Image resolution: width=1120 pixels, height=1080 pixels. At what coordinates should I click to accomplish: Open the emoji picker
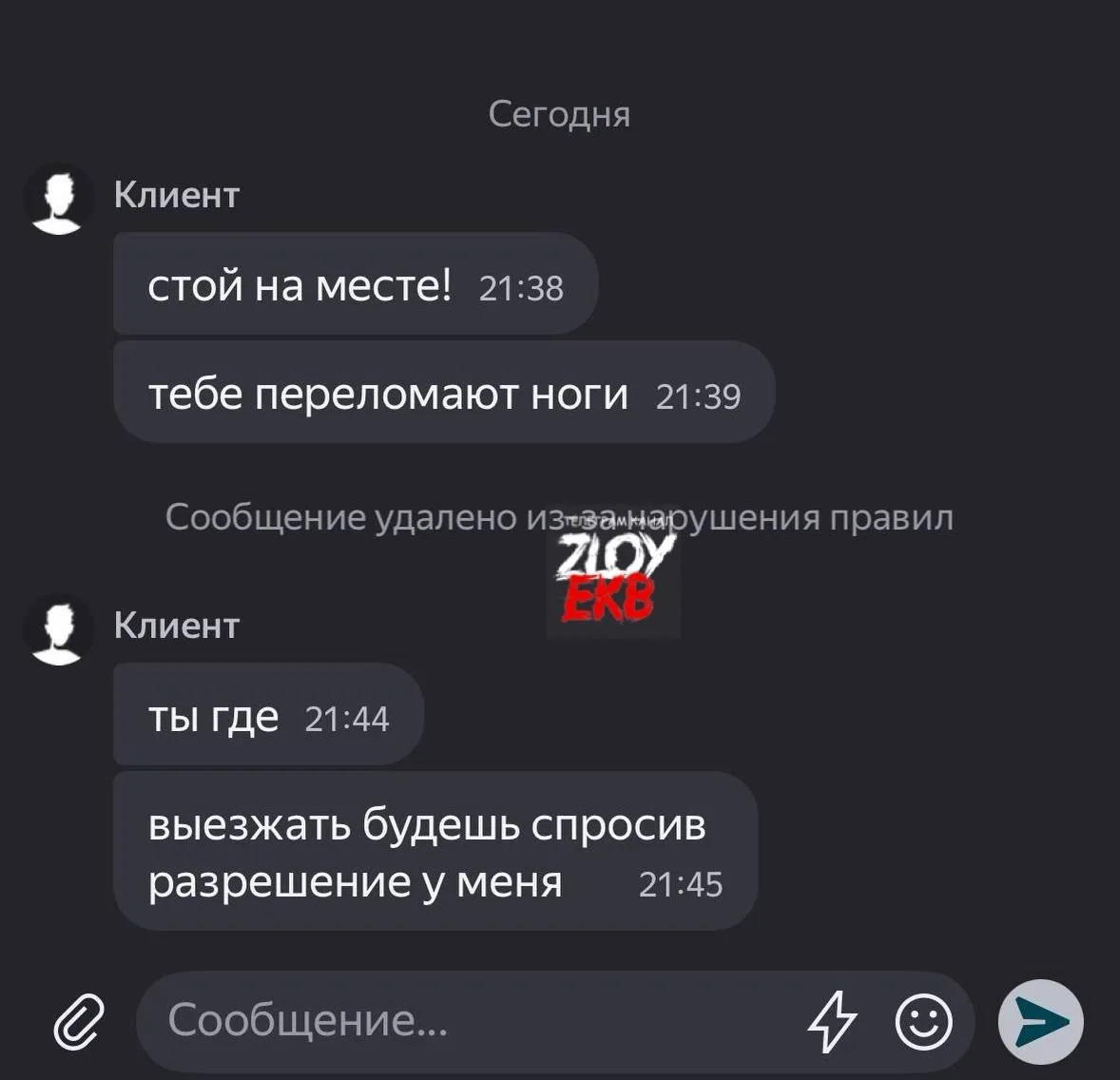pyautogui.click(x=923, y=1022)
